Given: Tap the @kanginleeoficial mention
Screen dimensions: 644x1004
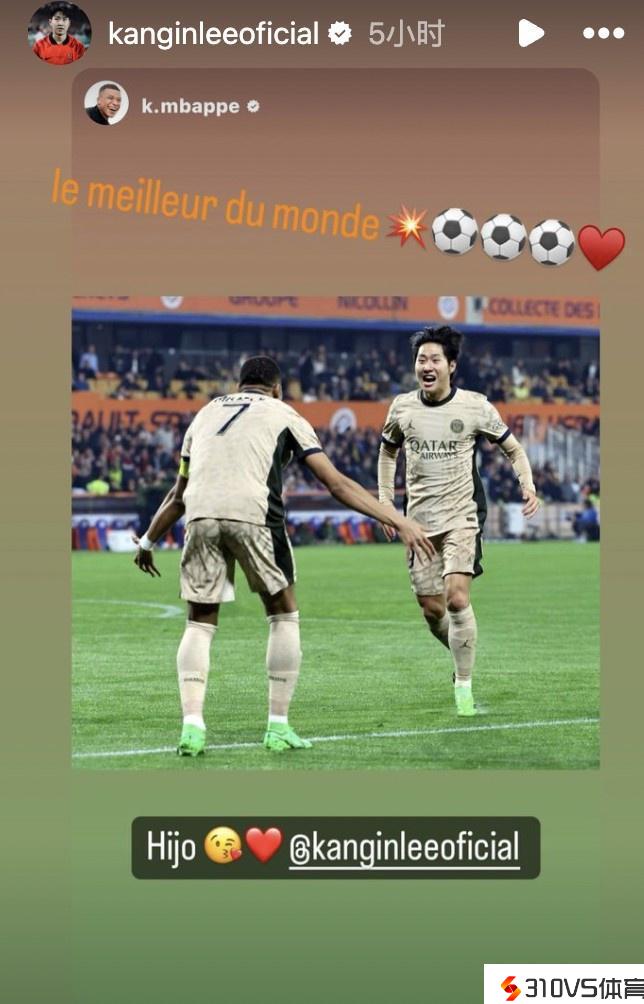Looking at the screenshot, I should (x=404, y=848).
